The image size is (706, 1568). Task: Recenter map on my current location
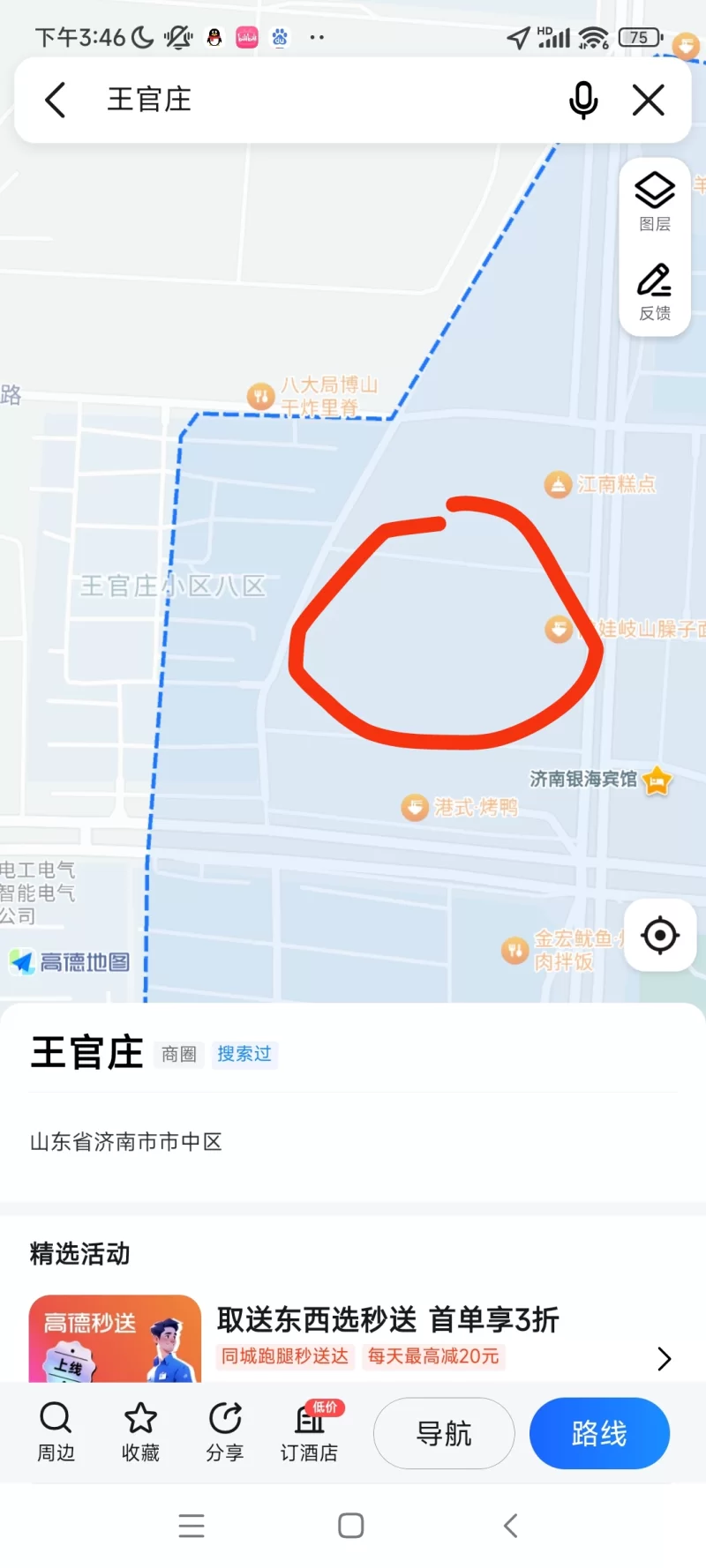pyautogui.click(x=659, y=936)
